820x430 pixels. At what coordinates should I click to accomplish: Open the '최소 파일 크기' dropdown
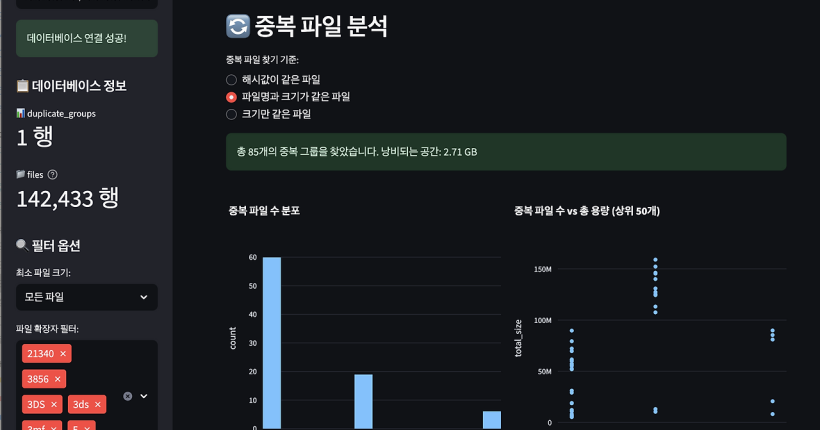click(x=86, y=297)
